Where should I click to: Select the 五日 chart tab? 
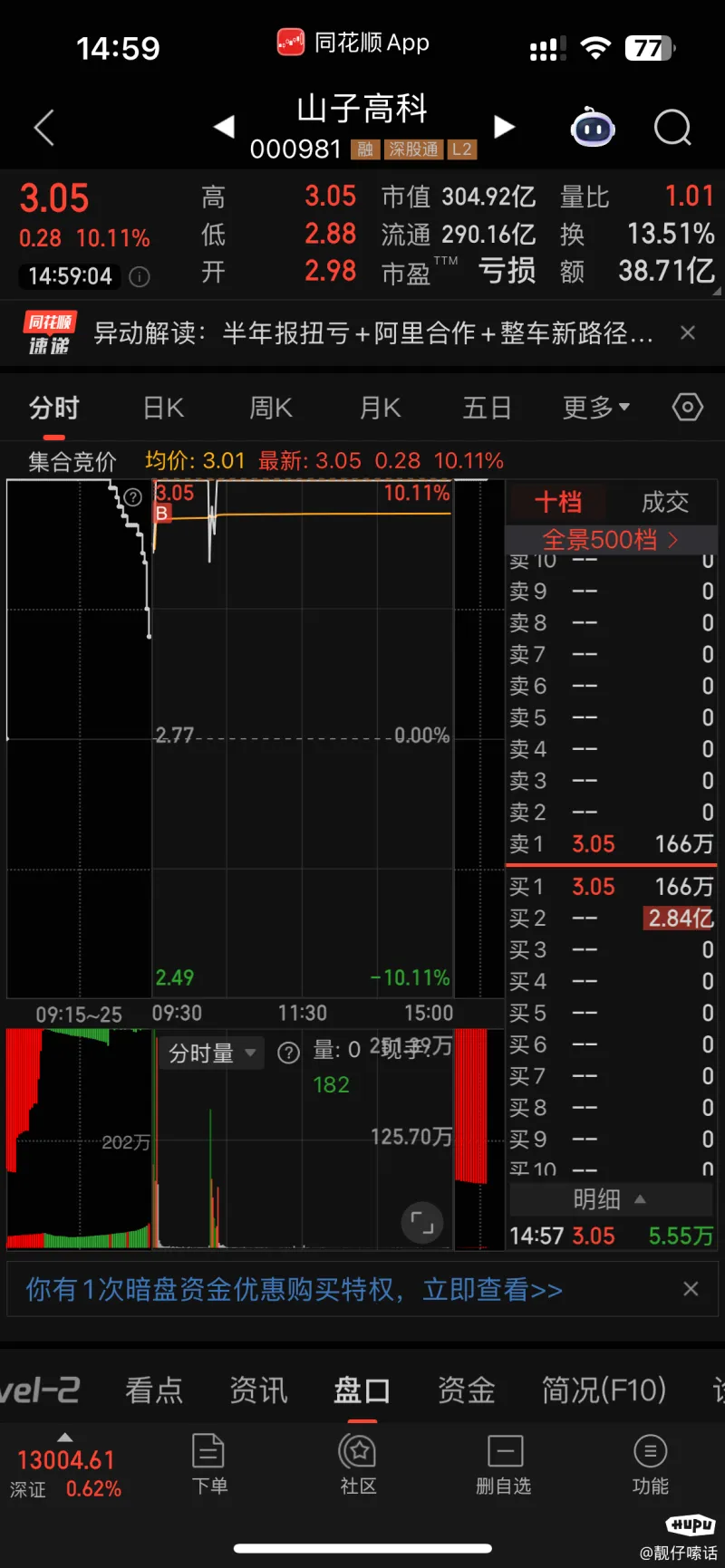coord(488,408)
